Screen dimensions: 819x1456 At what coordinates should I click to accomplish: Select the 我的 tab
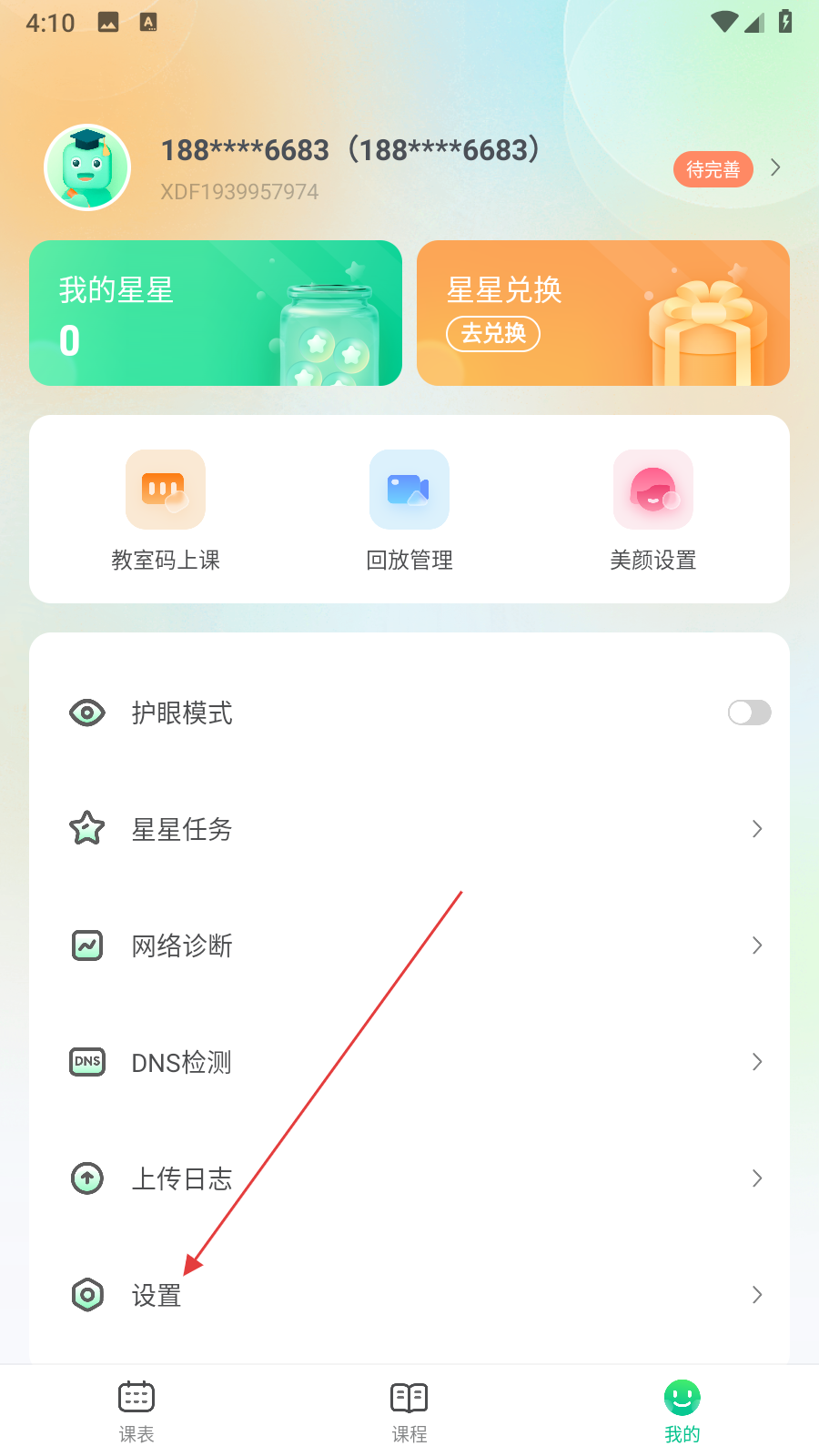(x=682, y=1410)
